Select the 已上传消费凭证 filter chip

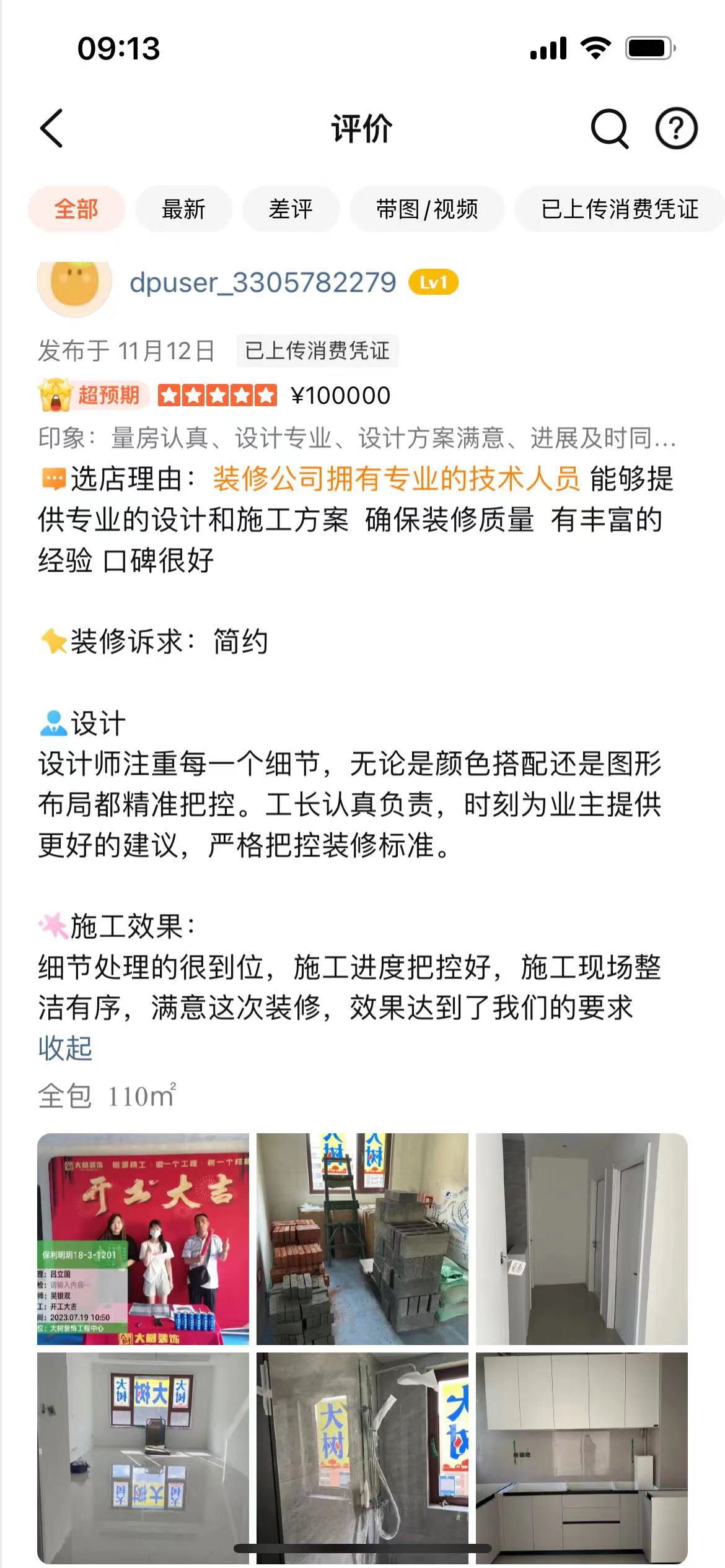620,209
